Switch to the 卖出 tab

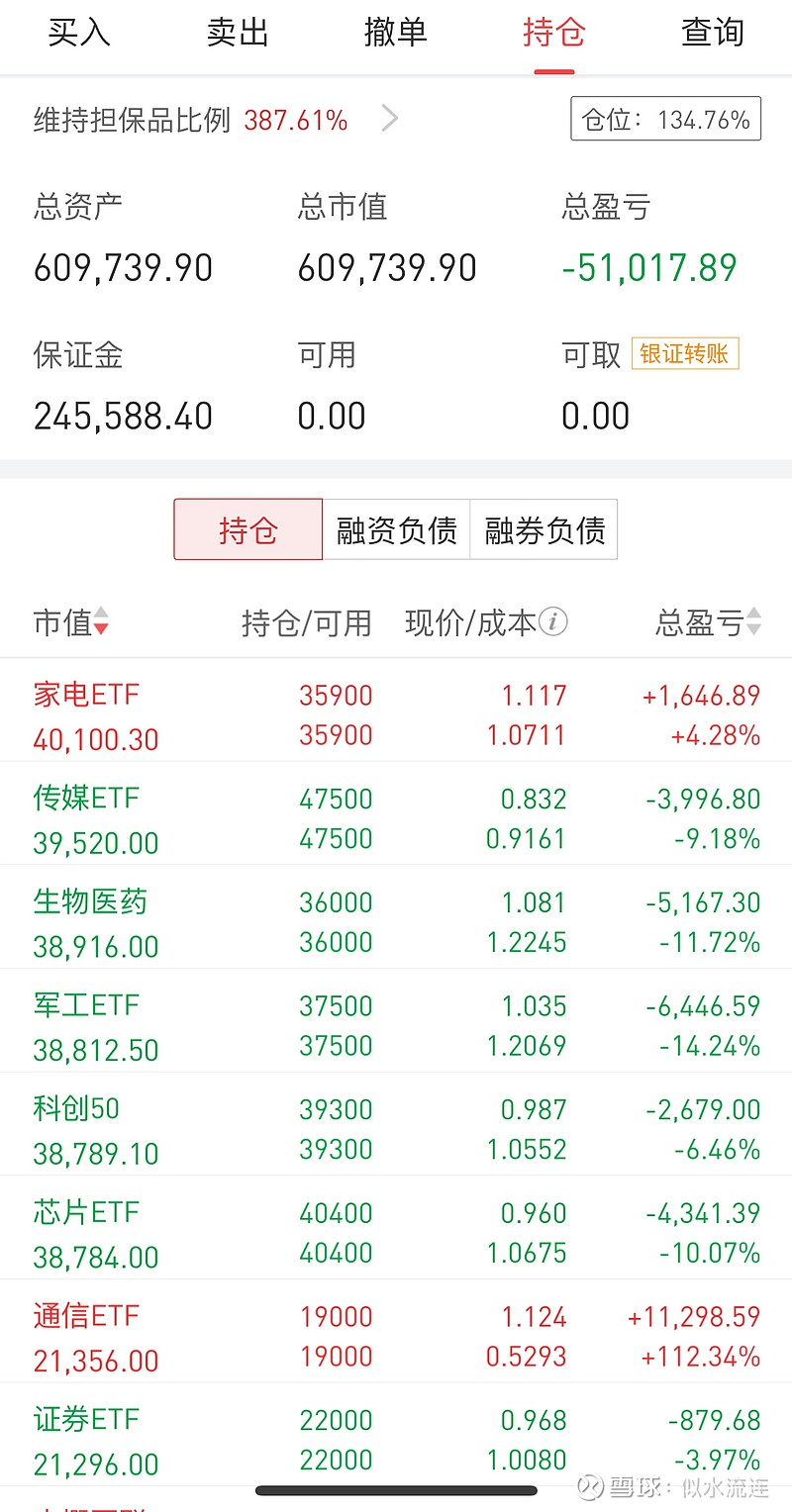point(238,33)
